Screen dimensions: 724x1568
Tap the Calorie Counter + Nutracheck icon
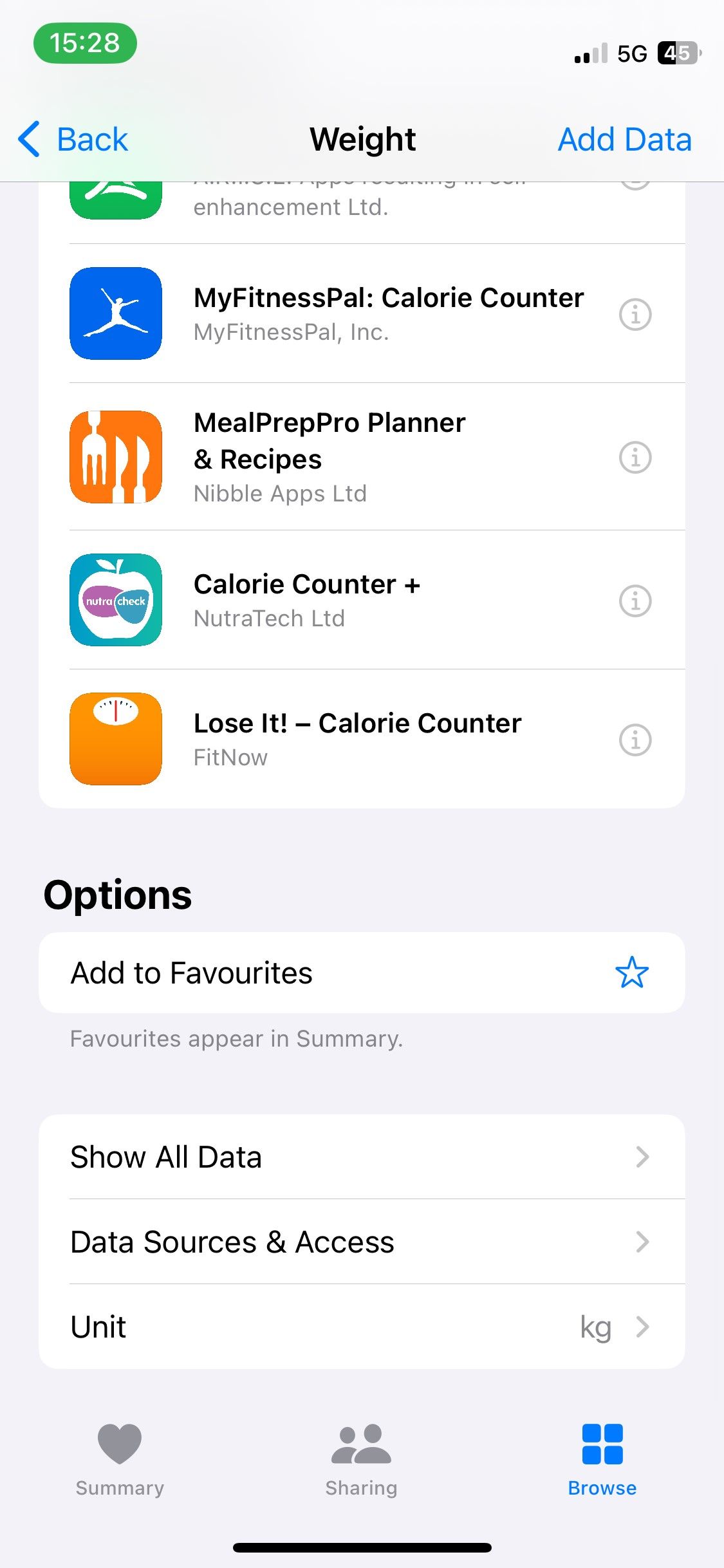coord(116,600)
